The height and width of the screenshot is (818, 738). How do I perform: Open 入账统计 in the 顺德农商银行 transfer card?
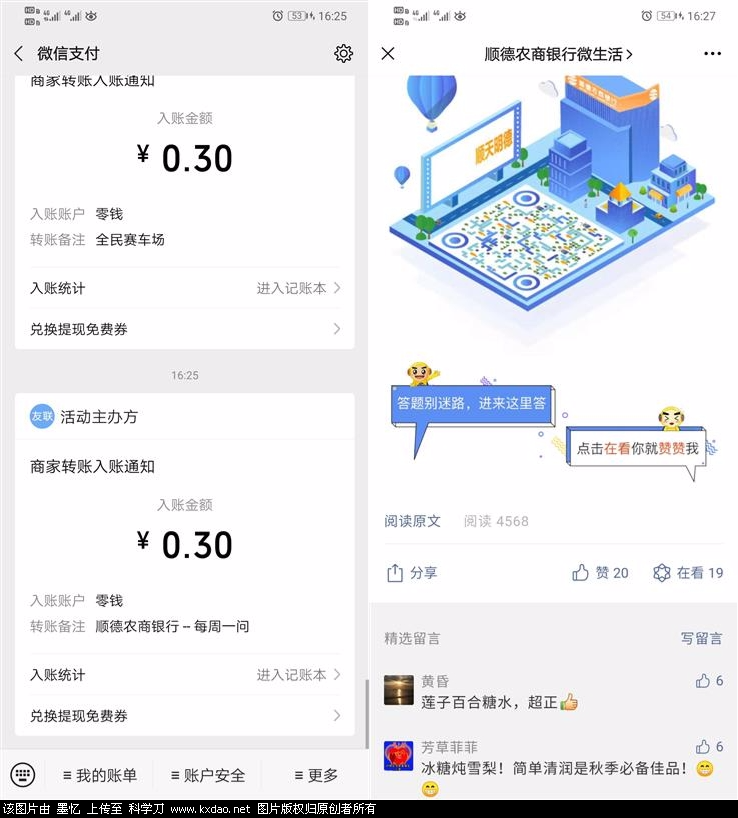185,675
